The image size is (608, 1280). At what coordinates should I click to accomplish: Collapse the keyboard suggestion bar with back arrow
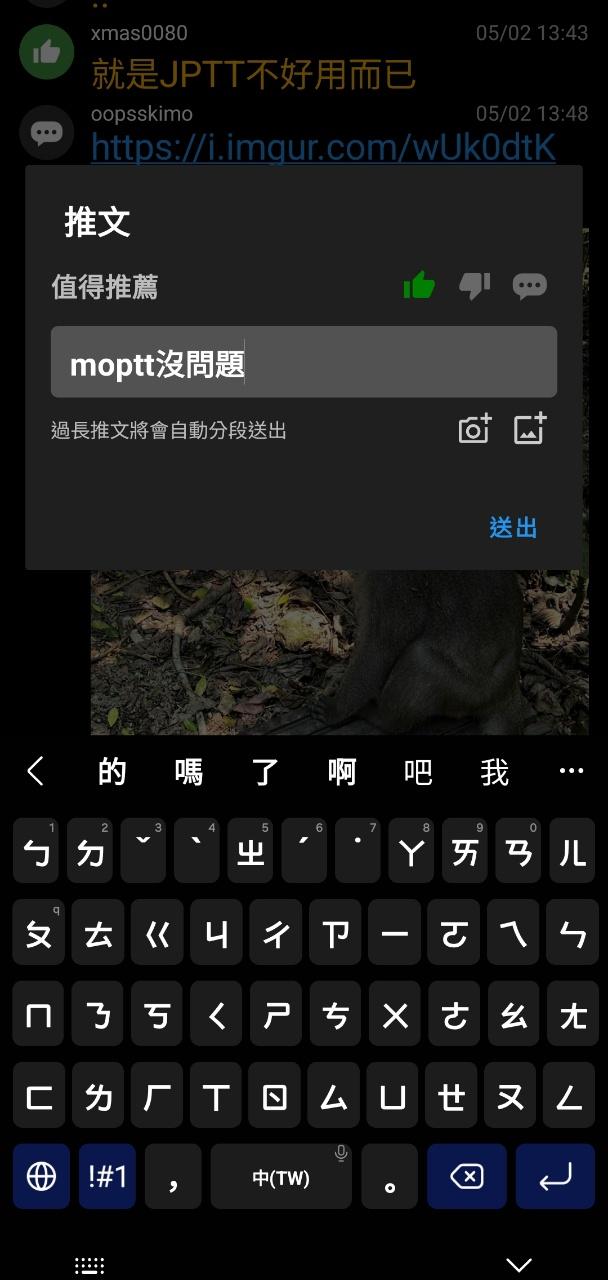pyautogui.click(x=36, y=771)
